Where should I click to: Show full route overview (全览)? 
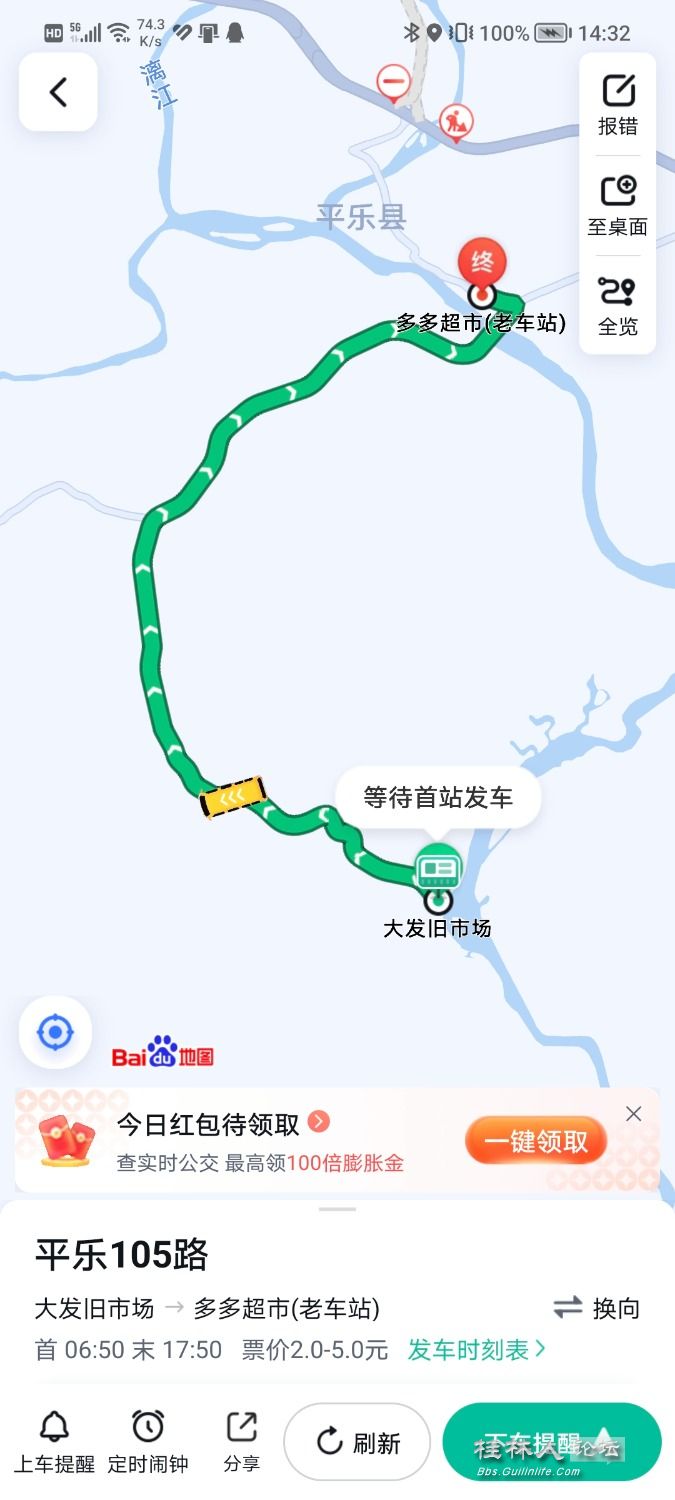(x=617, y=305)
